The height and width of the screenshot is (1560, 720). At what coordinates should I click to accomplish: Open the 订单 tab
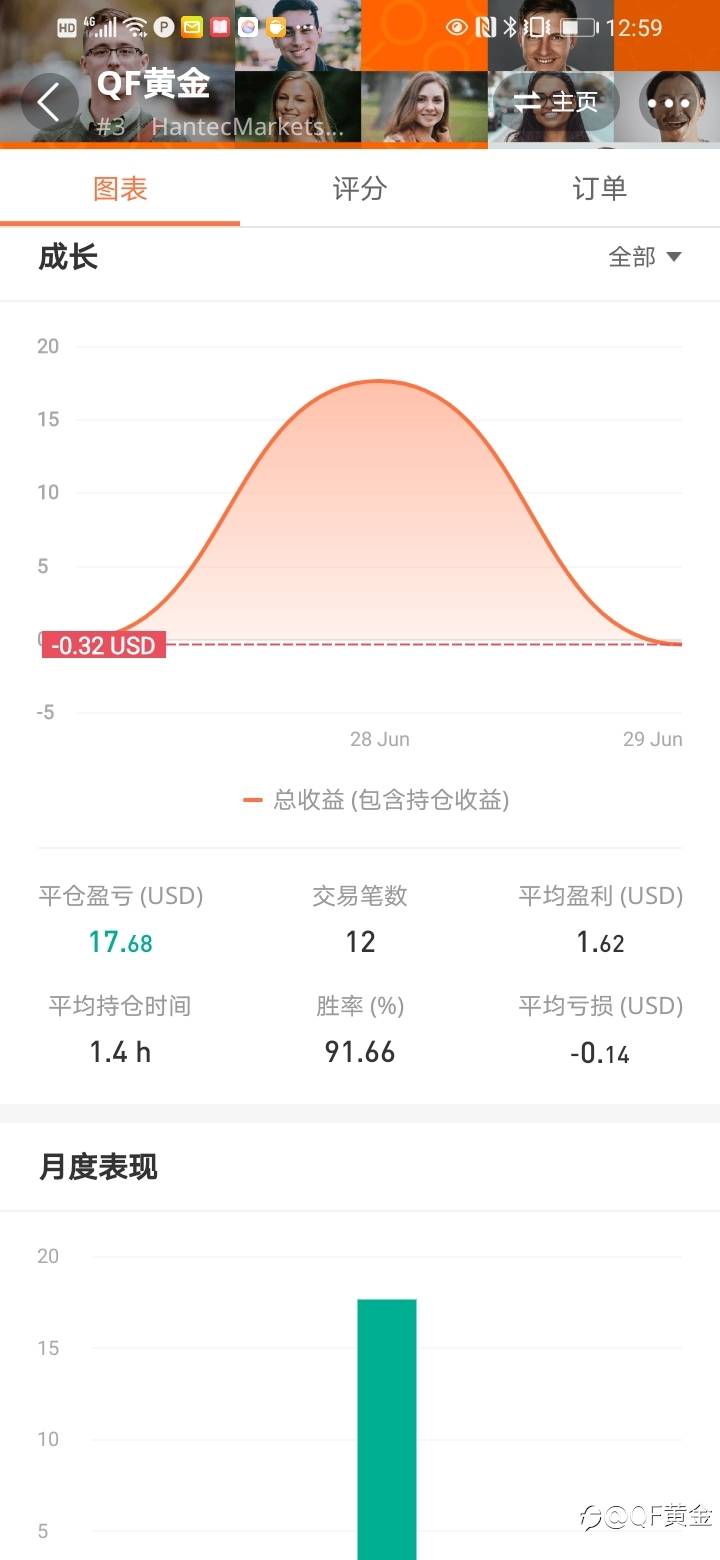tap(600, 189)
